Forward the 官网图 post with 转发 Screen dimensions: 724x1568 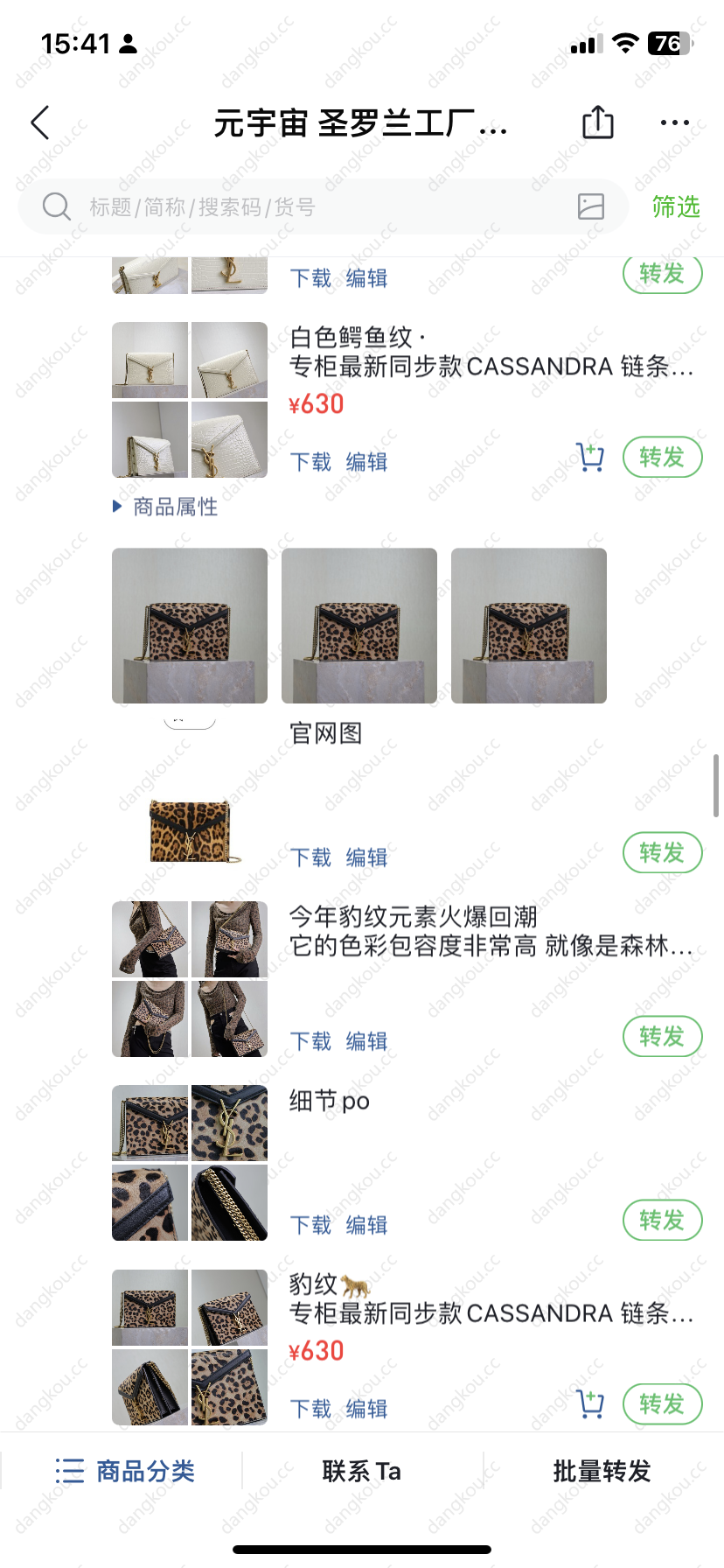[662, 852]
